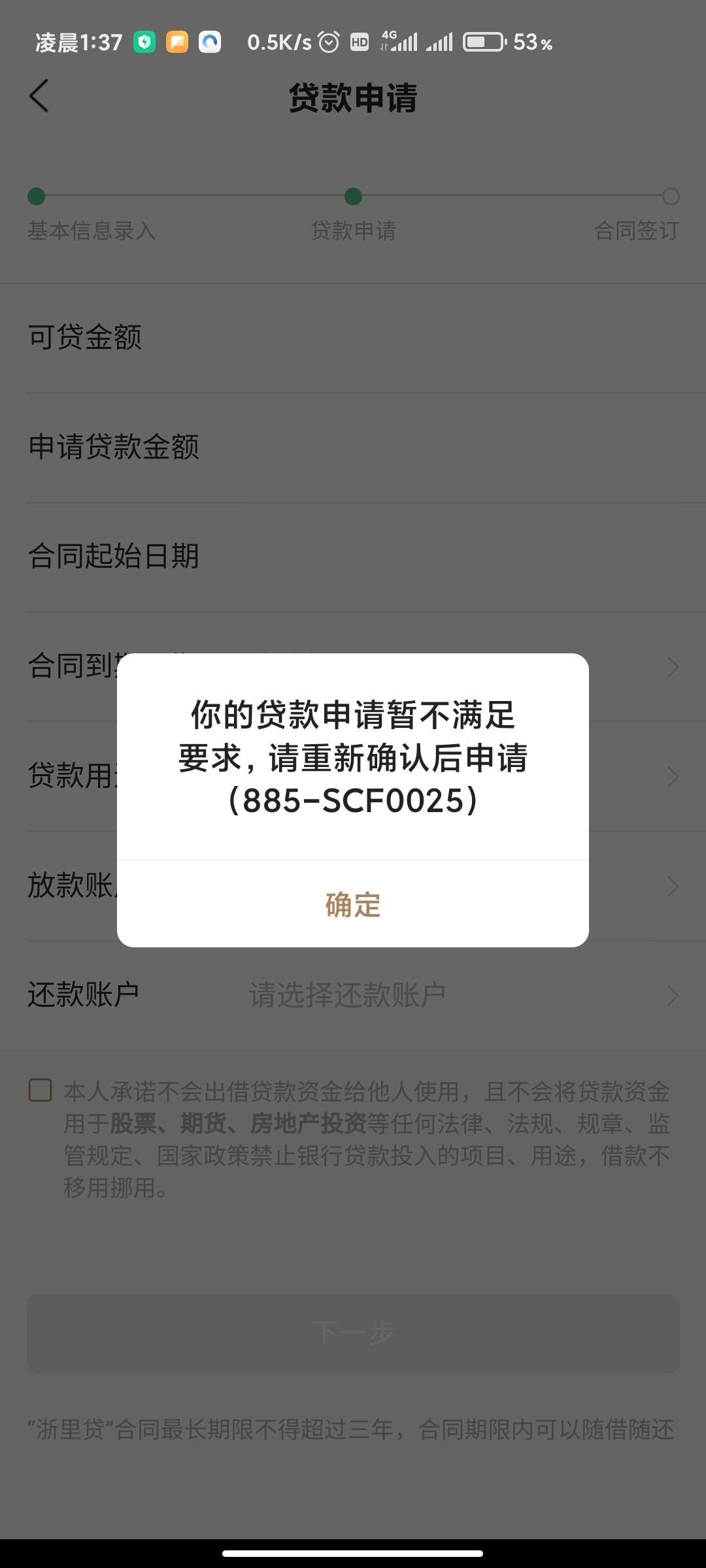Go back using the top-left arrow

[39, 96]
